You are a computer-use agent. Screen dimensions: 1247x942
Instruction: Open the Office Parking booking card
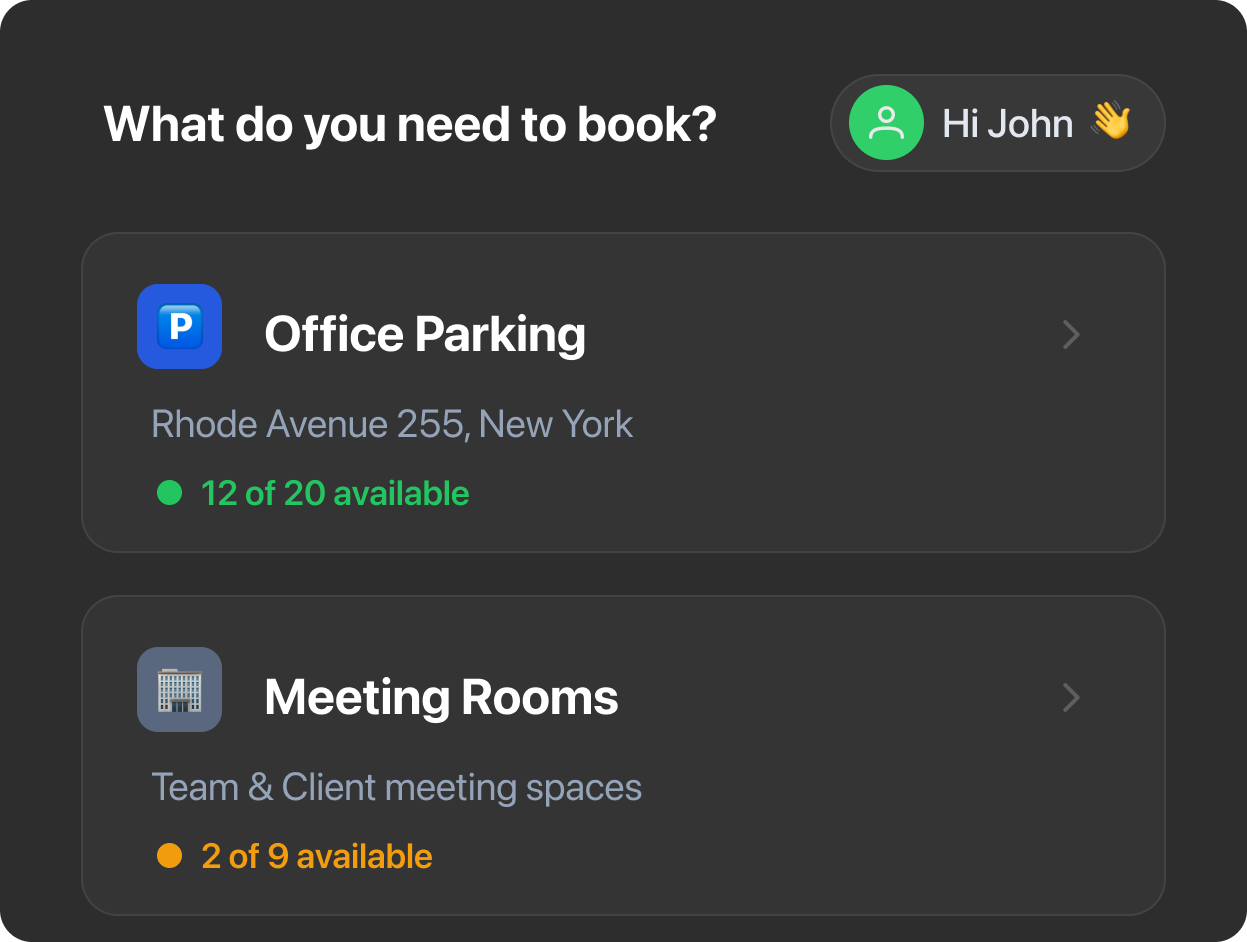622,392
